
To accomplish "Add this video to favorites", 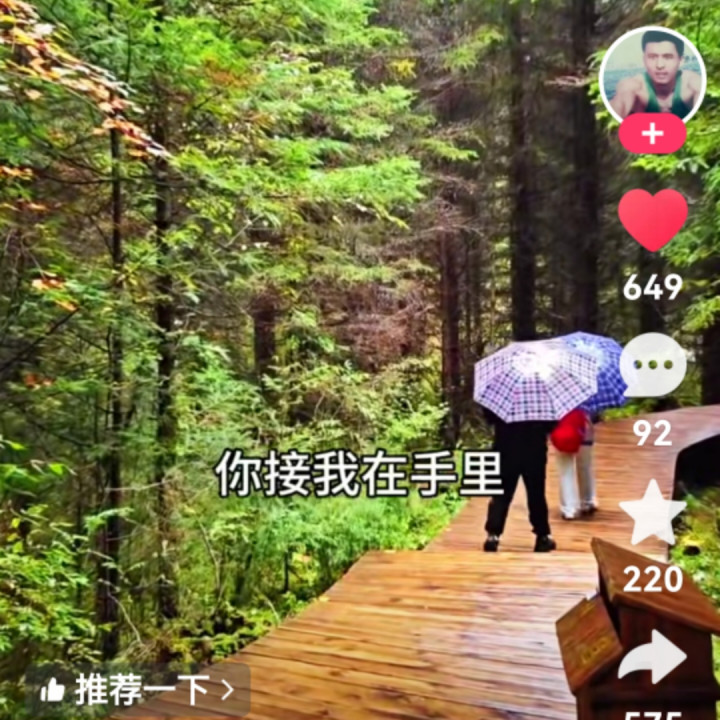I will [x=652, y=512].
